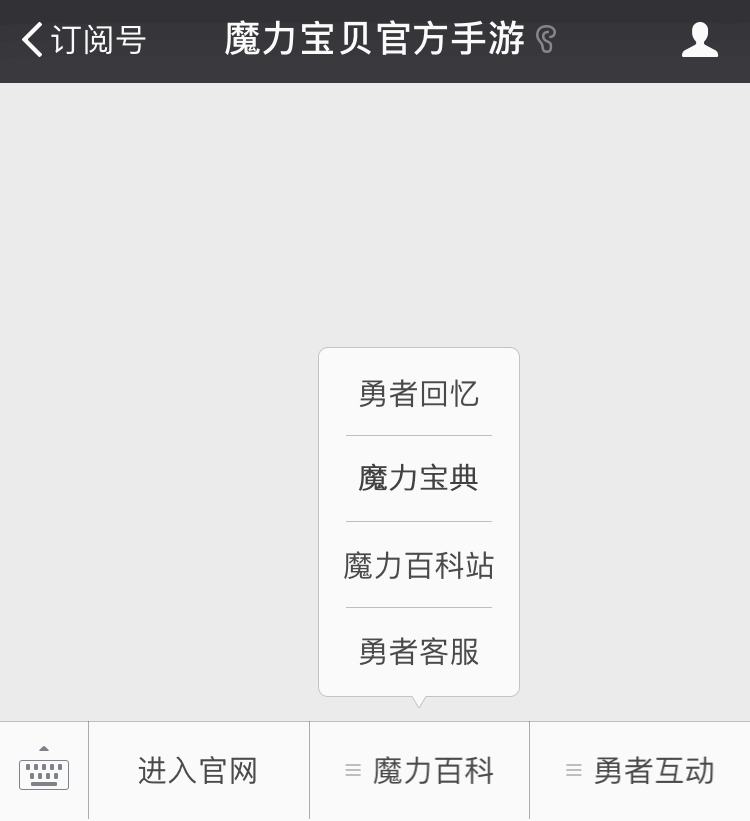
Task: Tap the menu lines icon beside 勇者互动
Action: (x=573, y=770)
